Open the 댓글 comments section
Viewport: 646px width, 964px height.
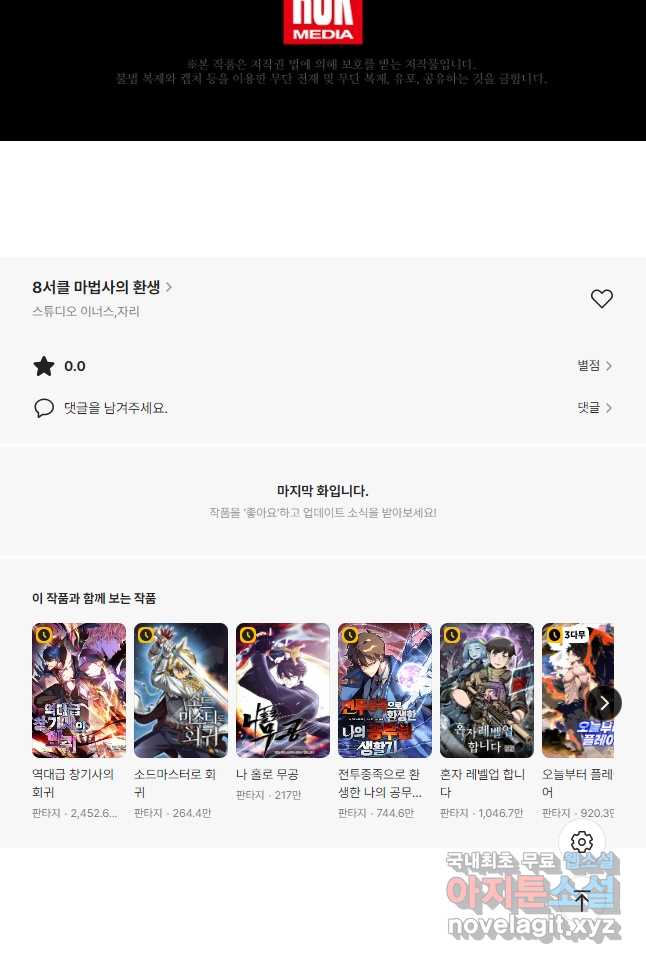[594, 408]
